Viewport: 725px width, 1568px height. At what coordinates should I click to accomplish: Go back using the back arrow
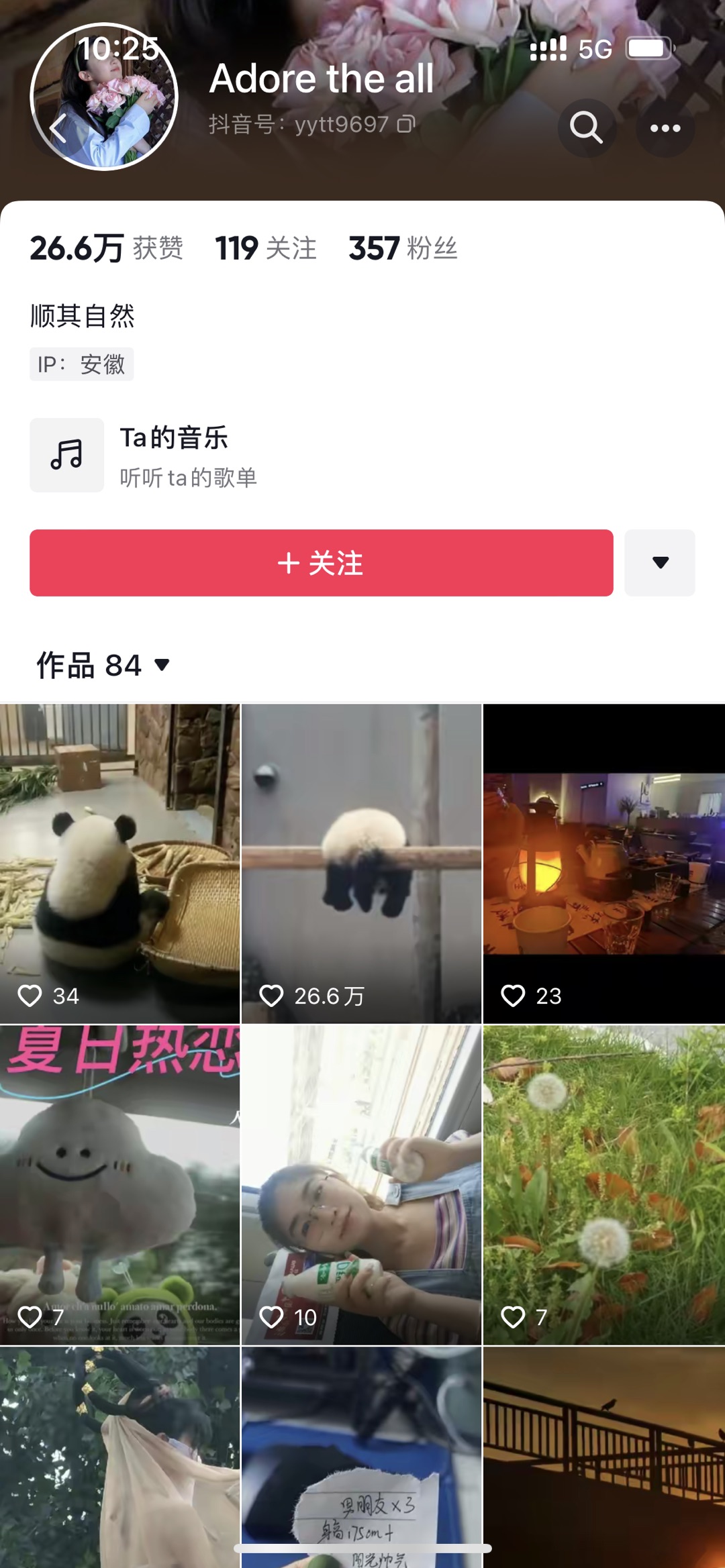[58, 128]
